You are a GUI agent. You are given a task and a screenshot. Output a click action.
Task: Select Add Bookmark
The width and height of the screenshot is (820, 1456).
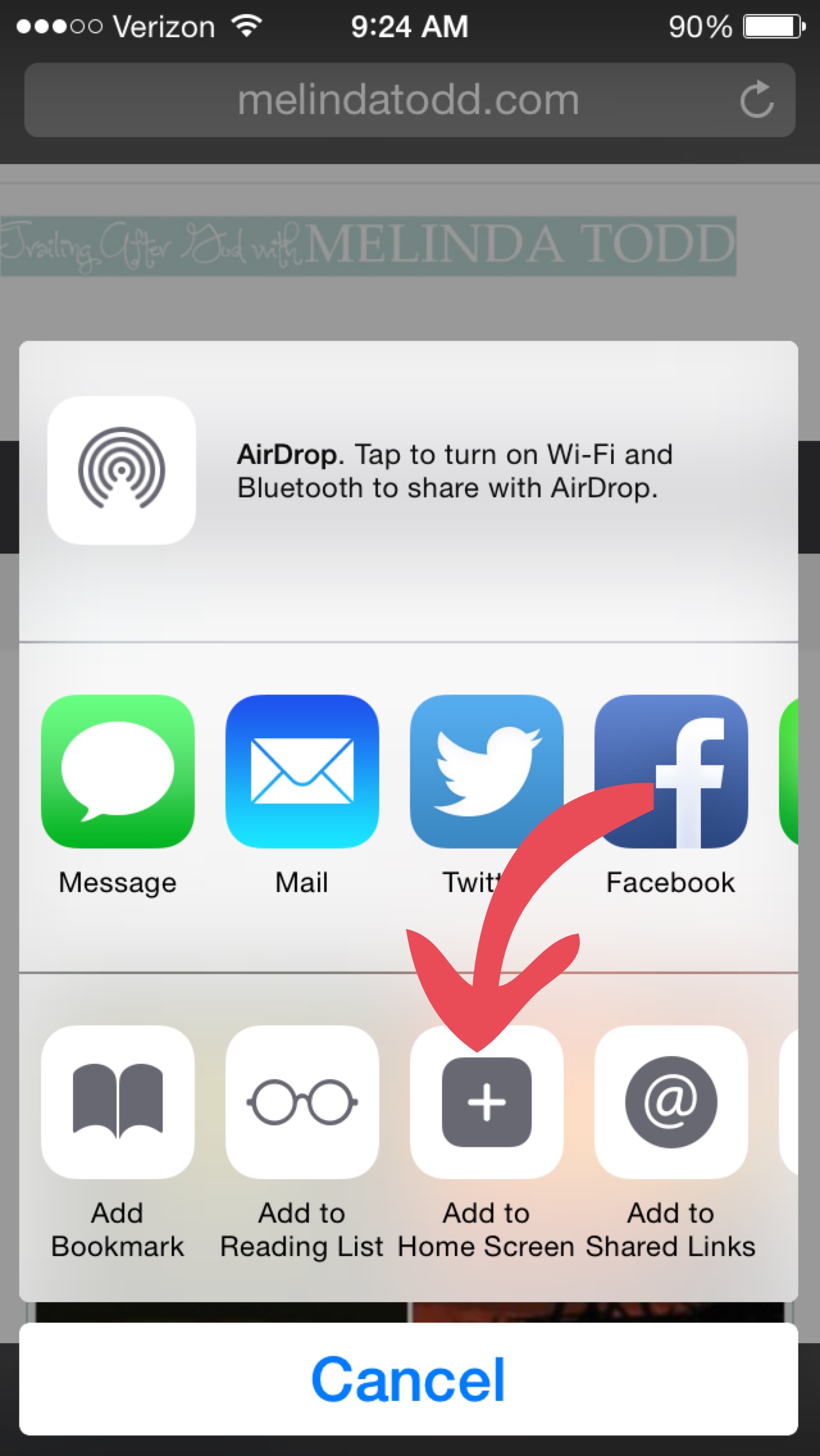click(118, 1102)
